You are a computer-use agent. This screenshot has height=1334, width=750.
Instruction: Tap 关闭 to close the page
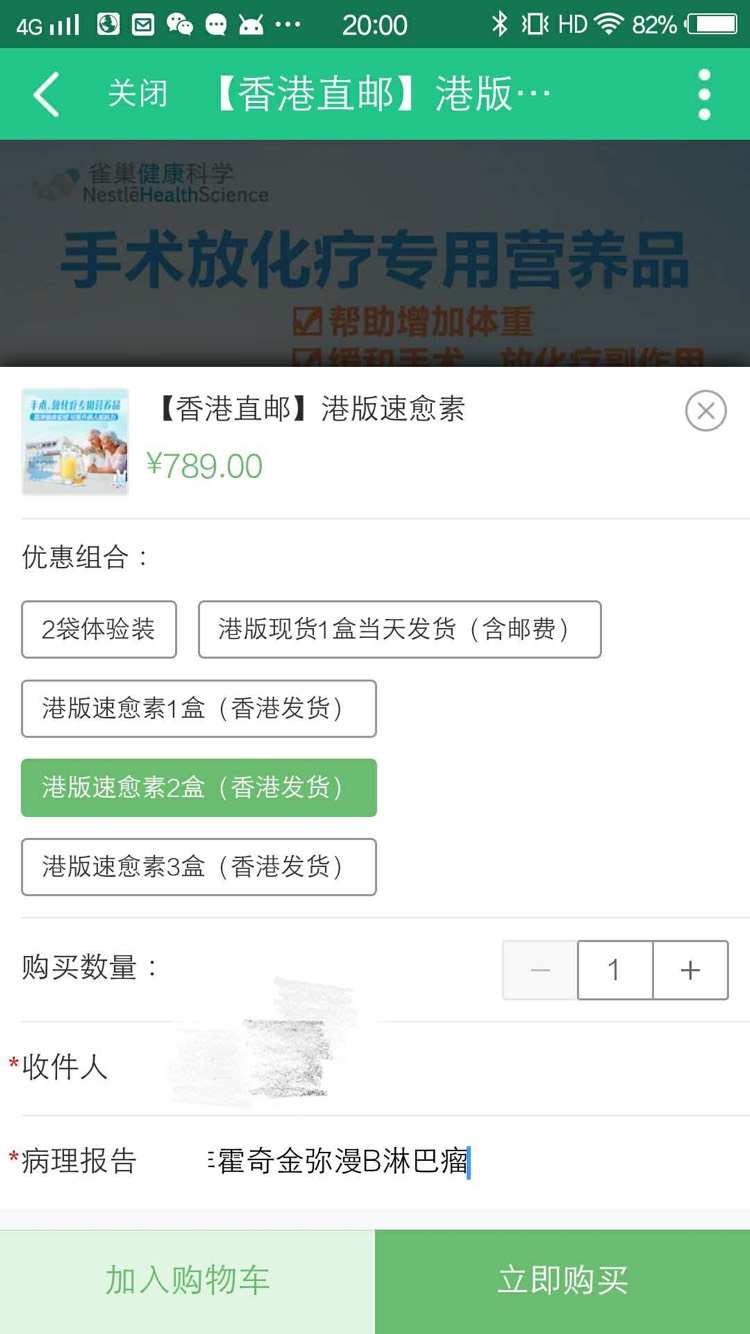[137, 95]
